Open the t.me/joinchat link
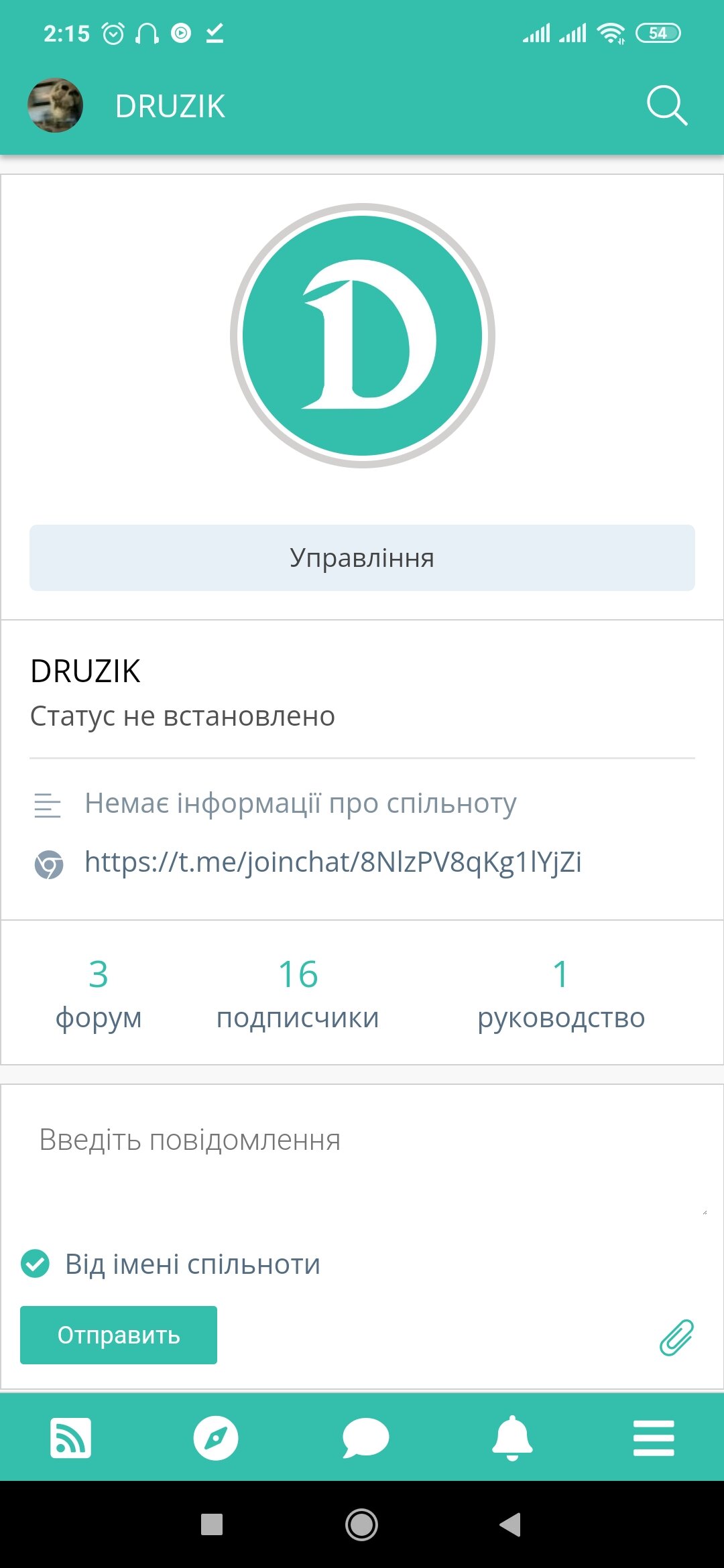 coord(333,862)
